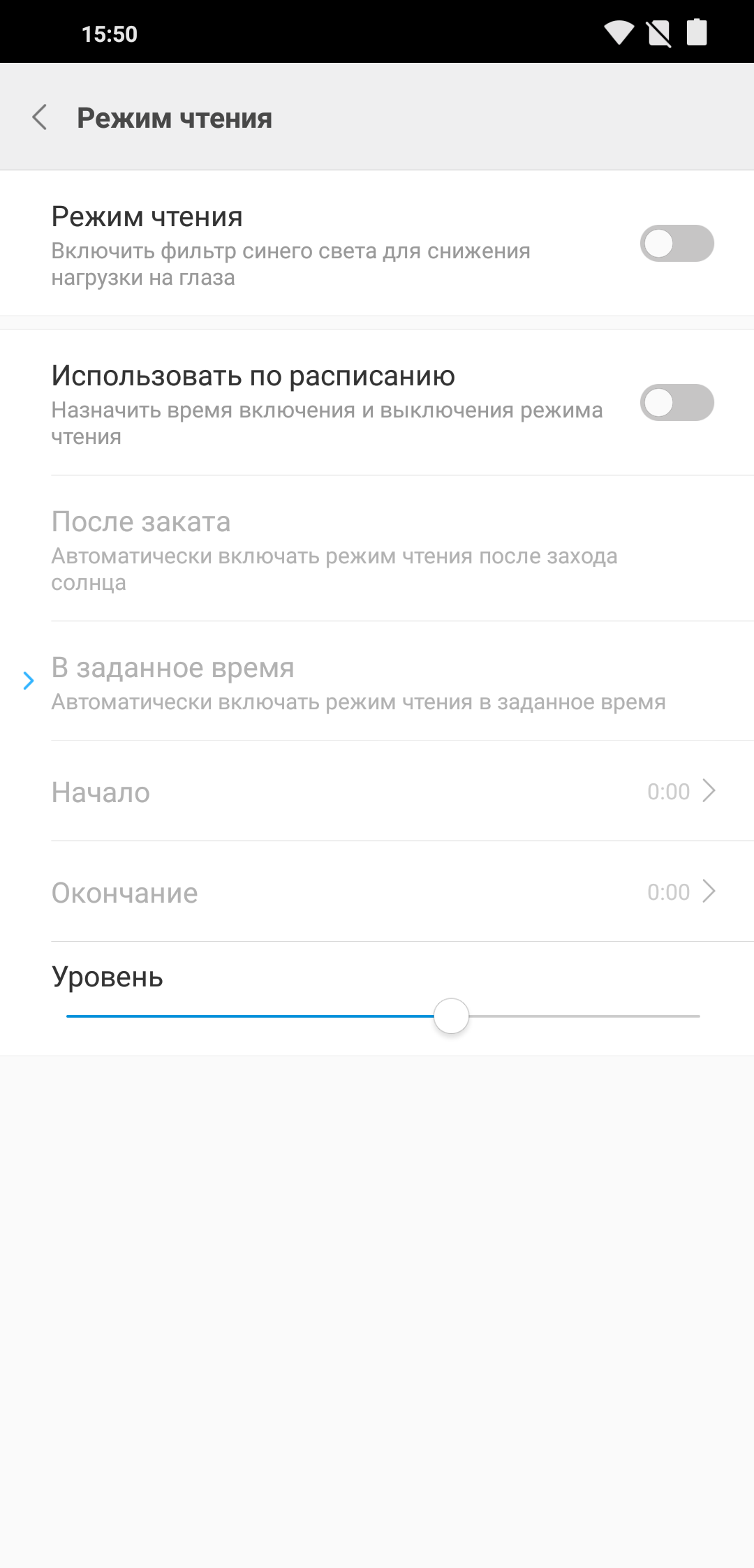The height and width of the screenshot is (1568, 754).
Task: Enable the Режим чтения switch
Action: click(676, 244)
